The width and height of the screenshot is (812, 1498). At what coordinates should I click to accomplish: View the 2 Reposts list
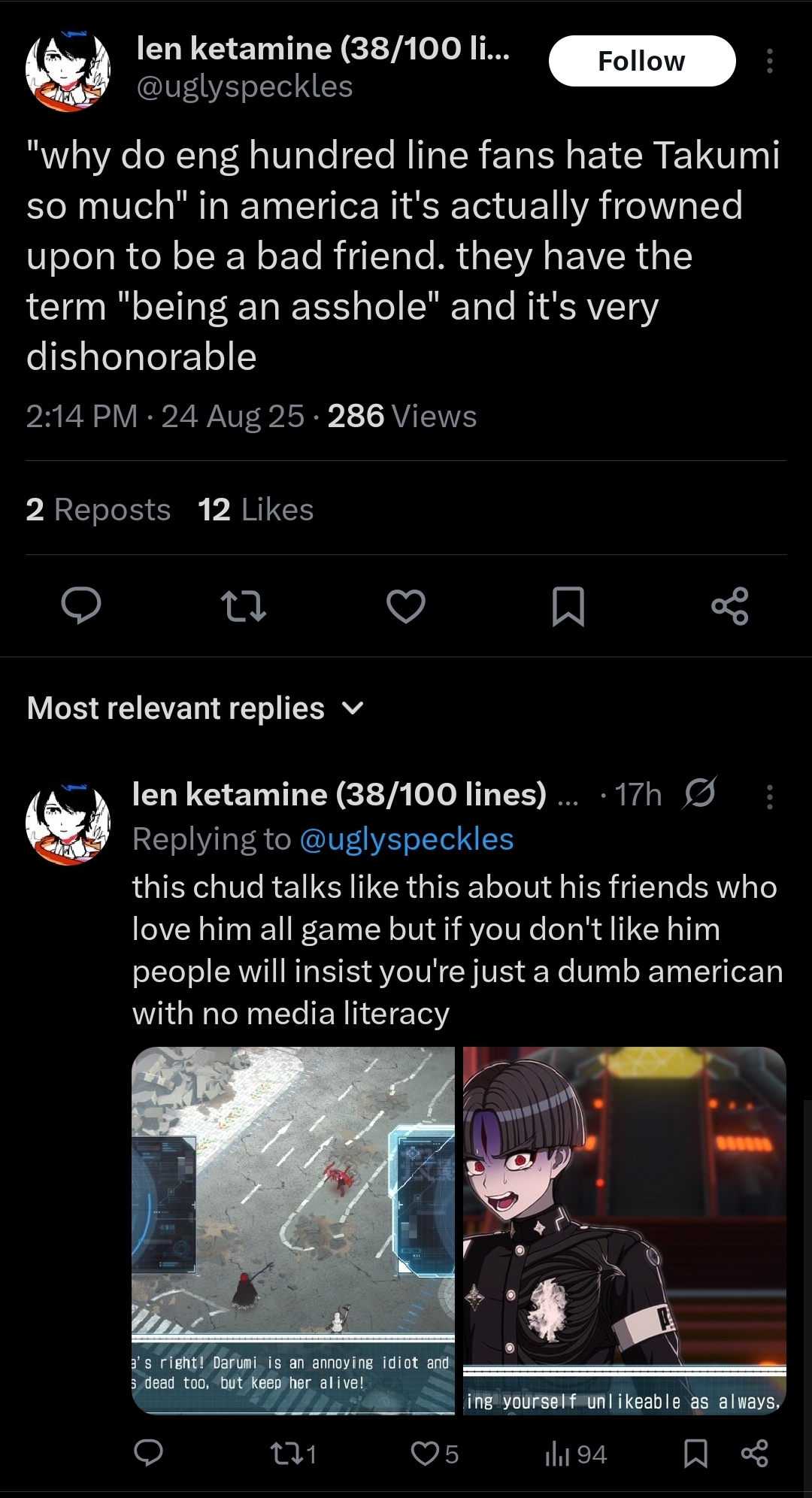point(98,510)
